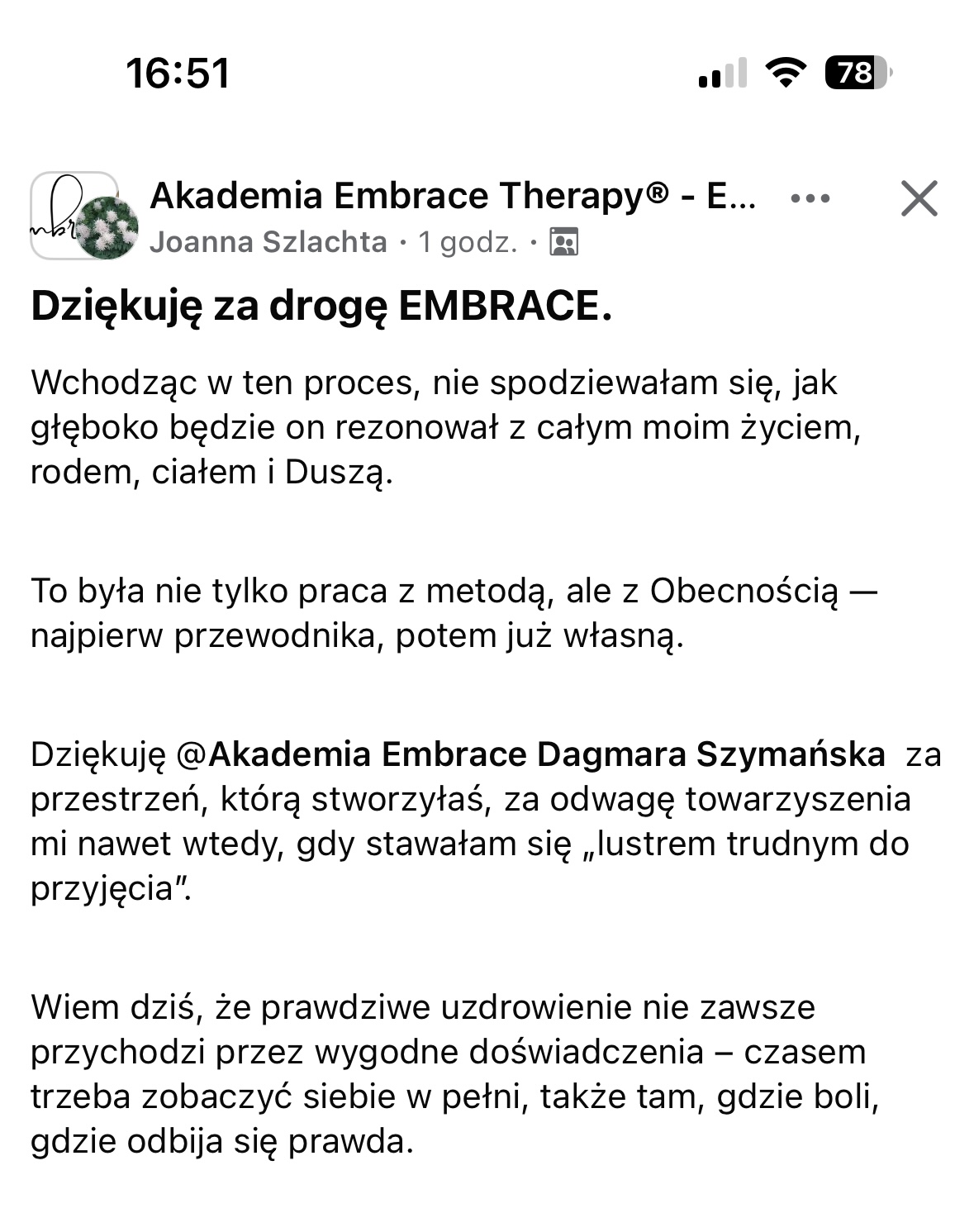Close the post view

919,198
